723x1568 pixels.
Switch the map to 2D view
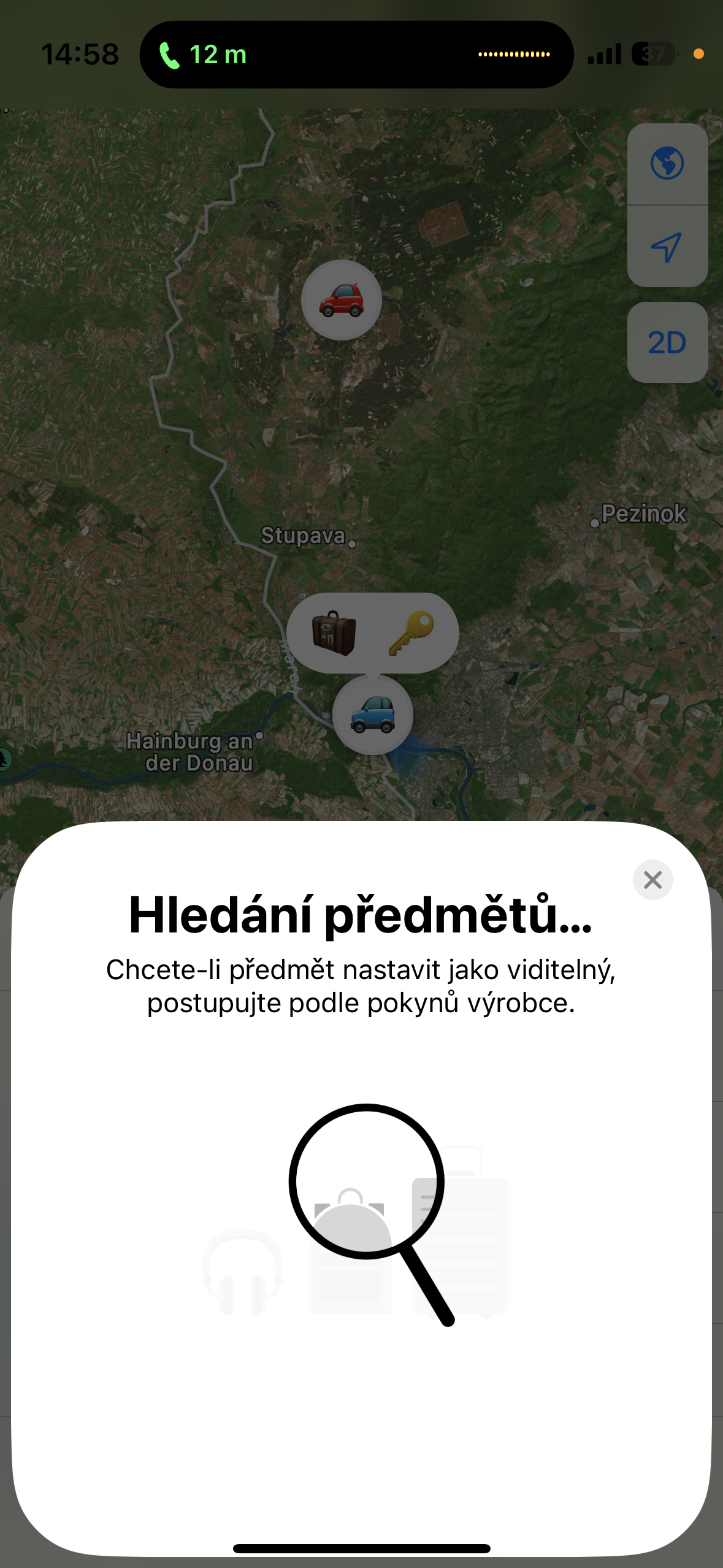pyautogui.click(x=667, y=342)
